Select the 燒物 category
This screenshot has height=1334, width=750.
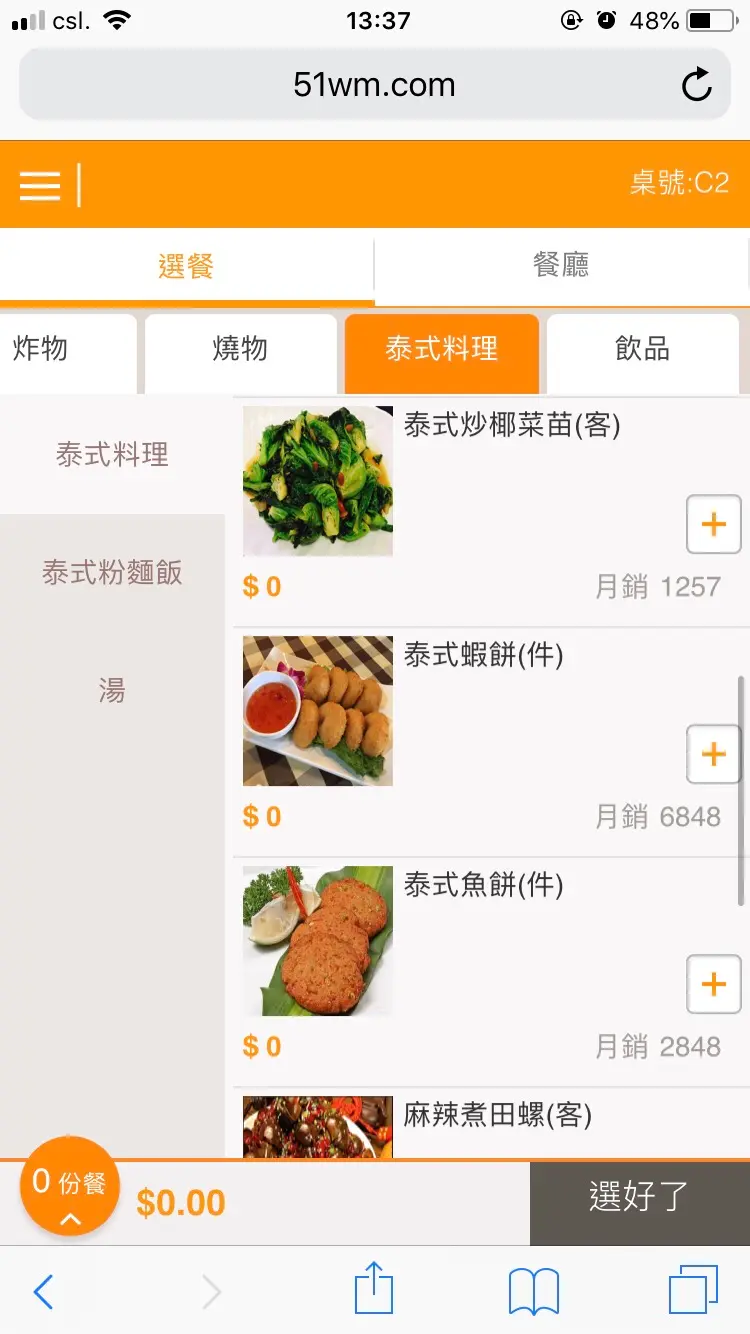point(240,350)
